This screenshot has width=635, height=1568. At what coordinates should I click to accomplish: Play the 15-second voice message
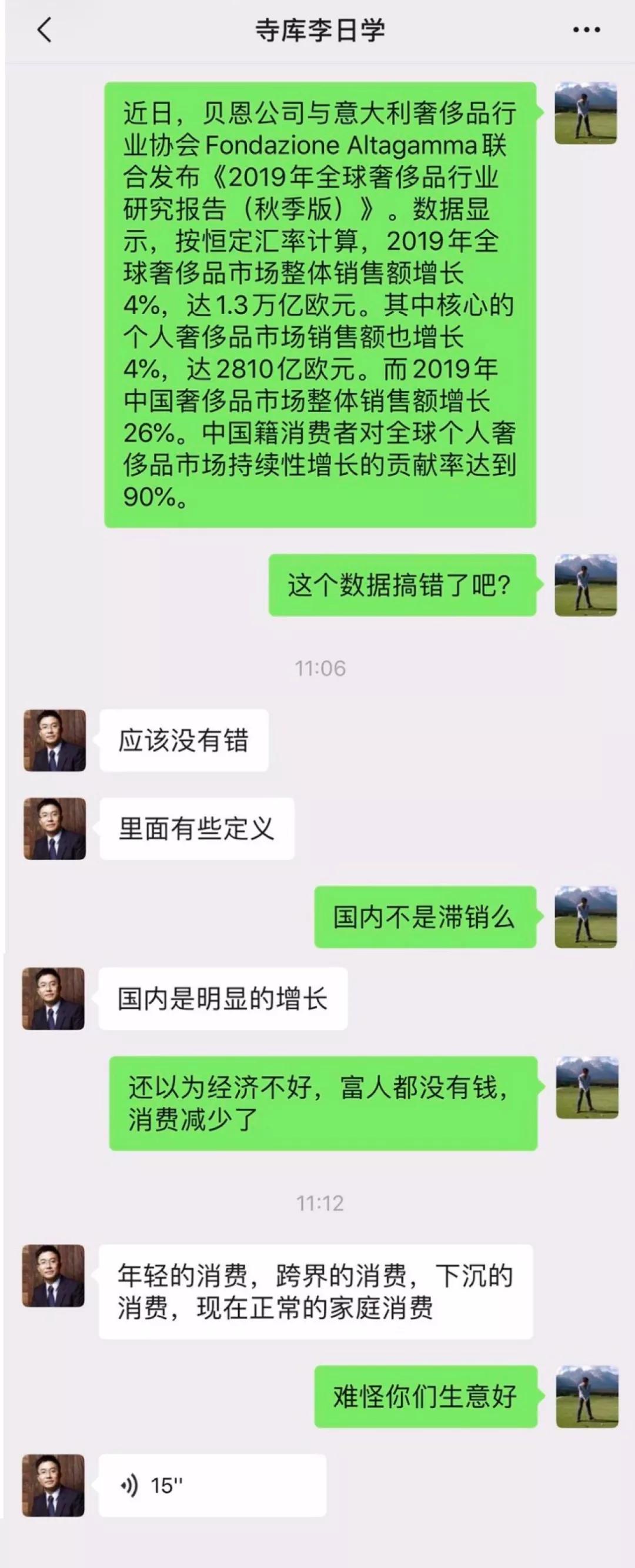[212, 1485]
